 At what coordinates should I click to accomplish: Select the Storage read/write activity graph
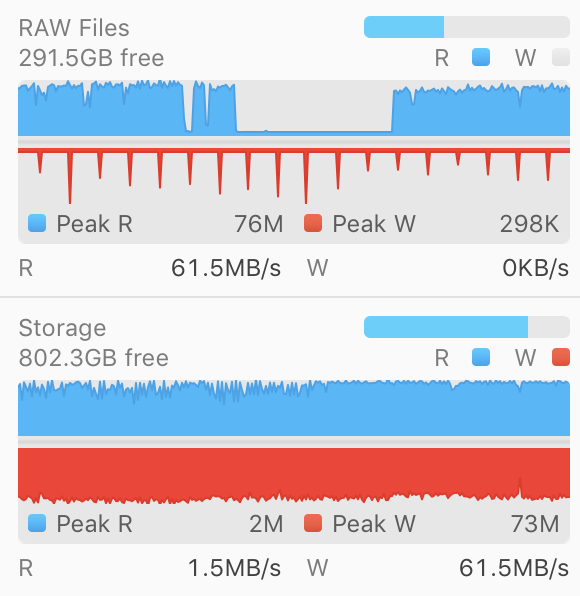pyautogui.click(x=294, y=461)
